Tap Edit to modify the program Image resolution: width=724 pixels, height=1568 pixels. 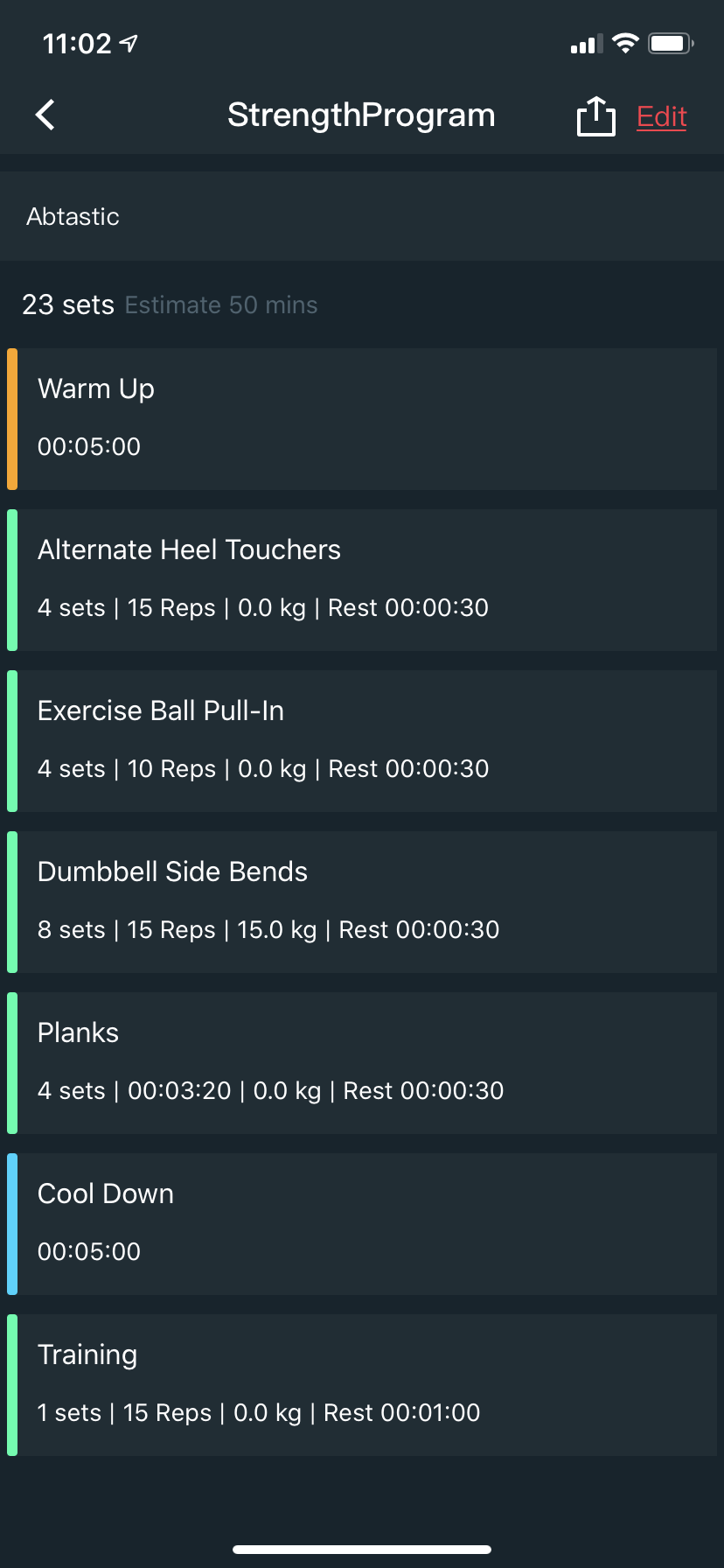(x=661, y=116)
